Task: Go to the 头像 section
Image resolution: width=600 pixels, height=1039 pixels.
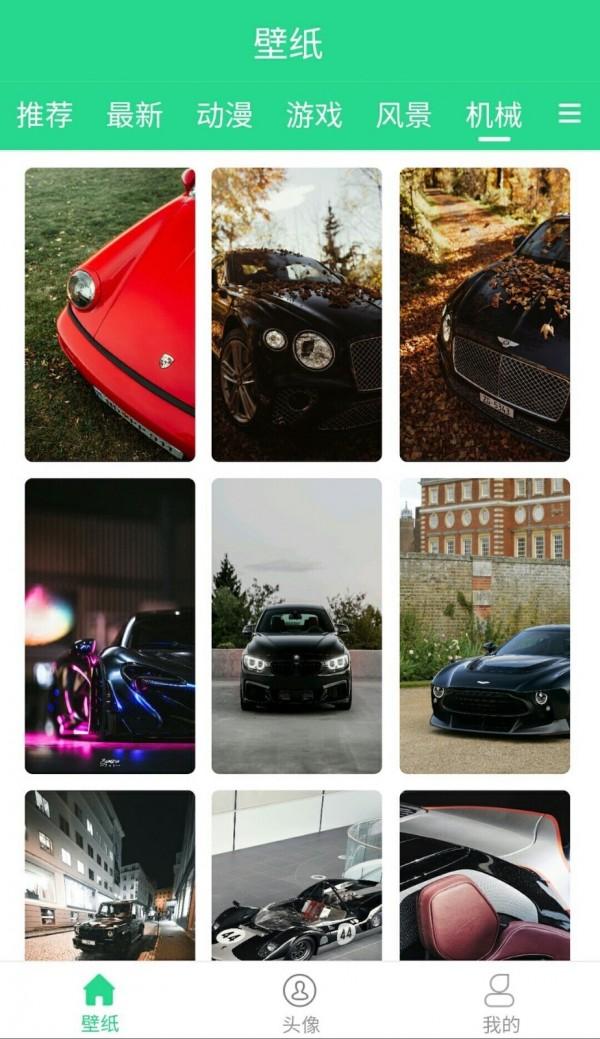Action: click(x=300, y=1002)
